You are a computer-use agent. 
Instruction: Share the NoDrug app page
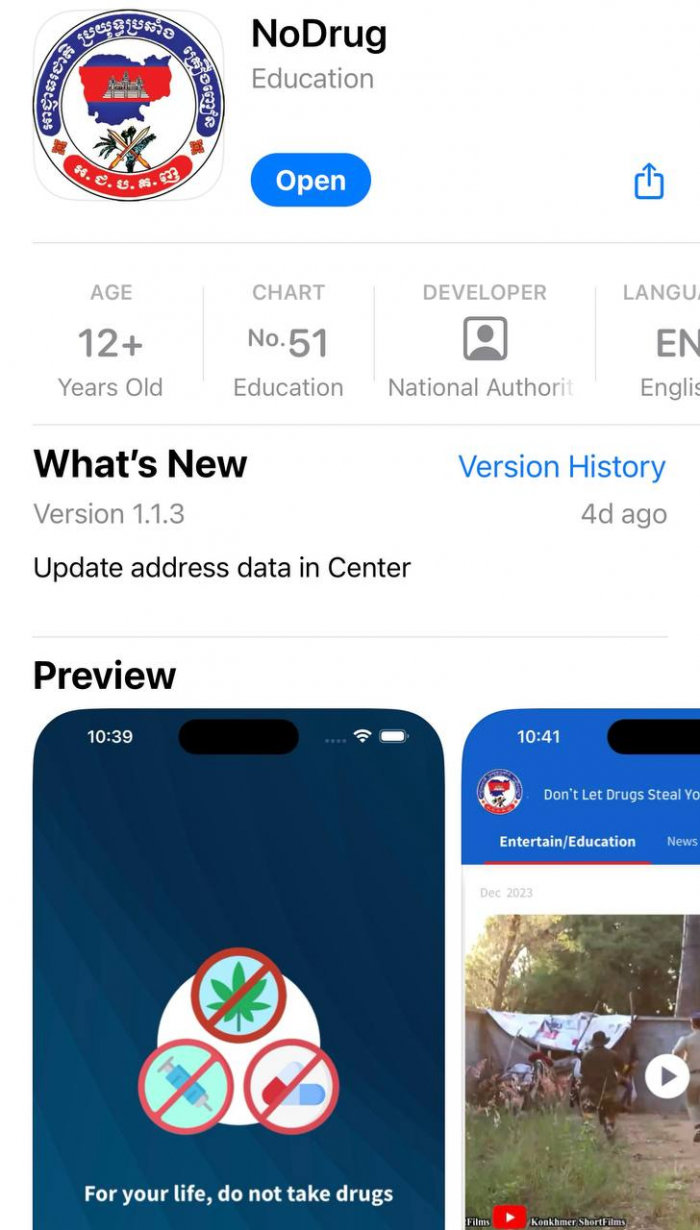point(649,181)
